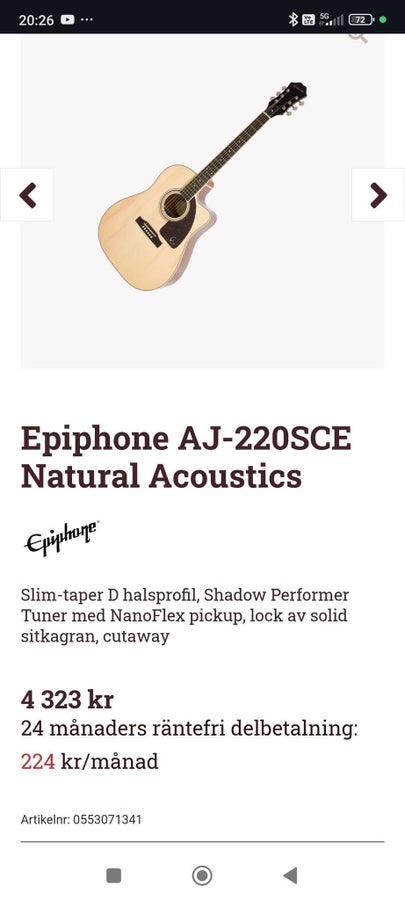The image size is (405, 900).
Task: Go to the home screen
Action: pos(202,875)
